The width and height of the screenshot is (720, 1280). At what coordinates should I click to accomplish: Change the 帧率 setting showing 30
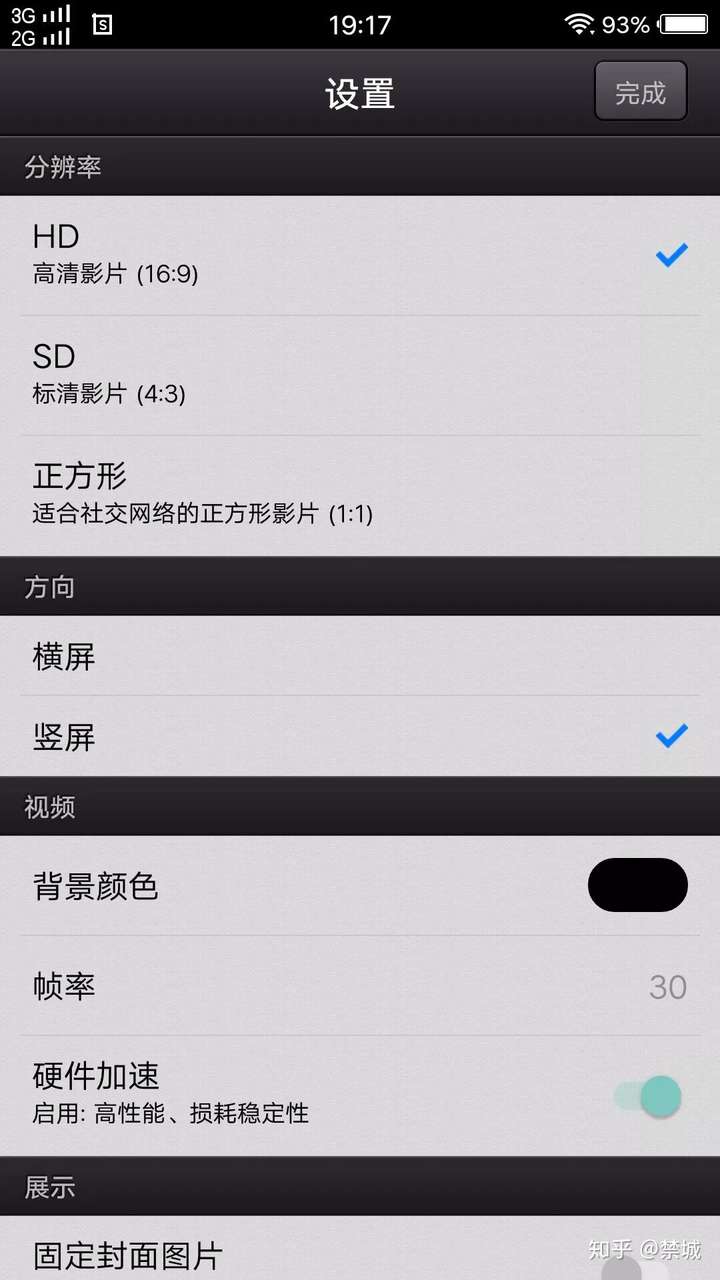click(x=360, y=986)
